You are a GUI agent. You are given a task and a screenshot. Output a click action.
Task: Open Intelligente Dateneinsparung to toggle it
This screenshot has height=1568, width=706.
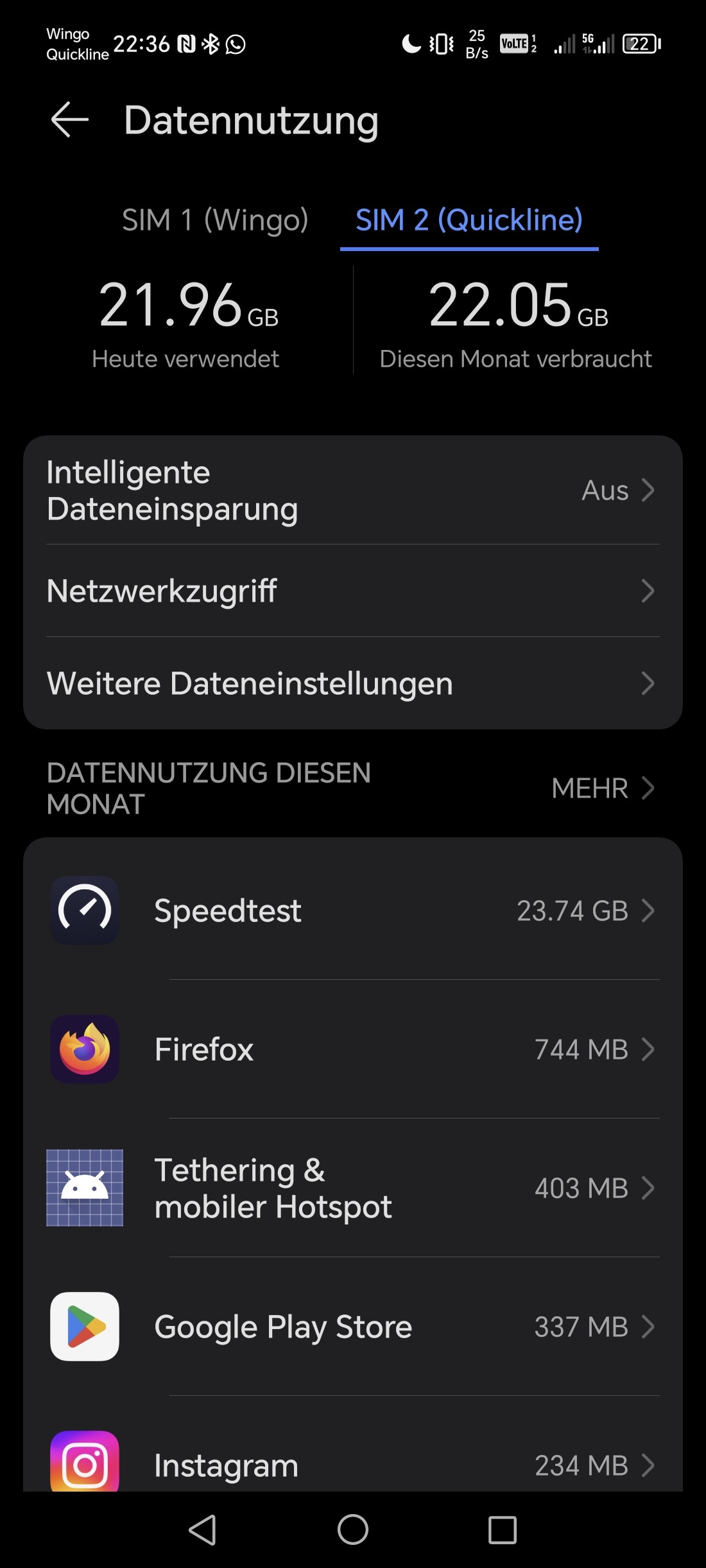(x=353, y=491)
